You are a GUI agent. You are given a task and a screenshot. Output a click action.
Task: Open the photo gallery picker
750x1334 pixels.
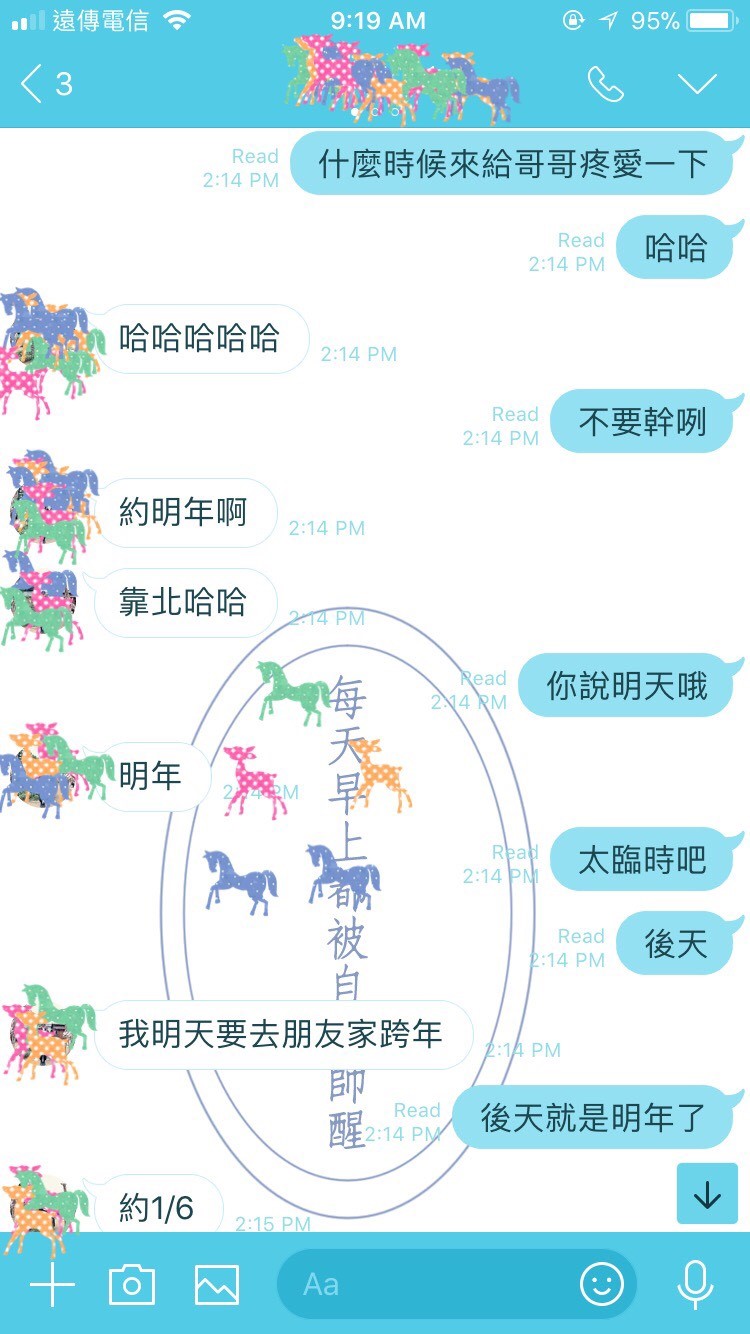point(217,1284)
